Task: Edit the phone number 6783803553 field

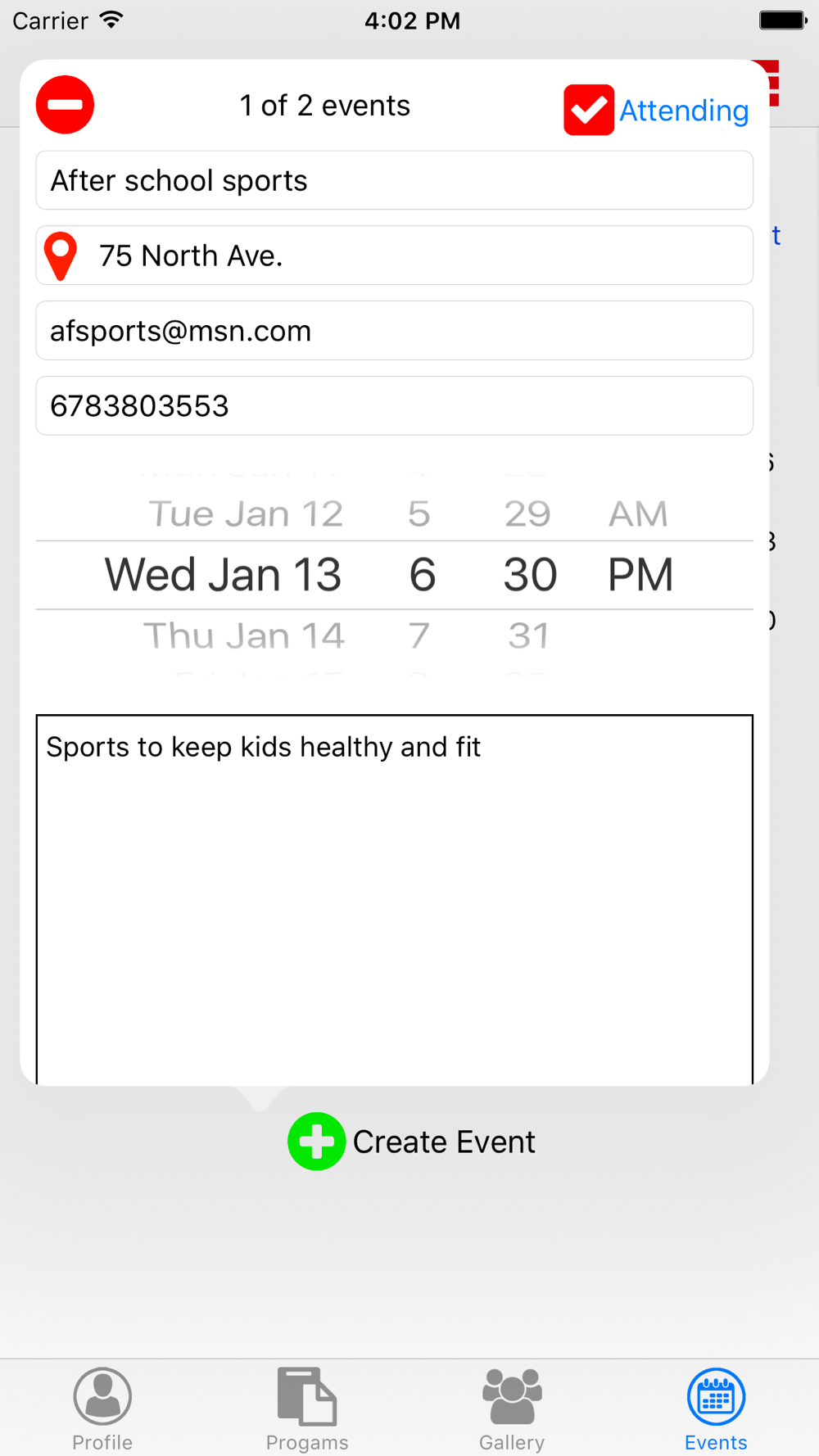Action: (394, 406)
